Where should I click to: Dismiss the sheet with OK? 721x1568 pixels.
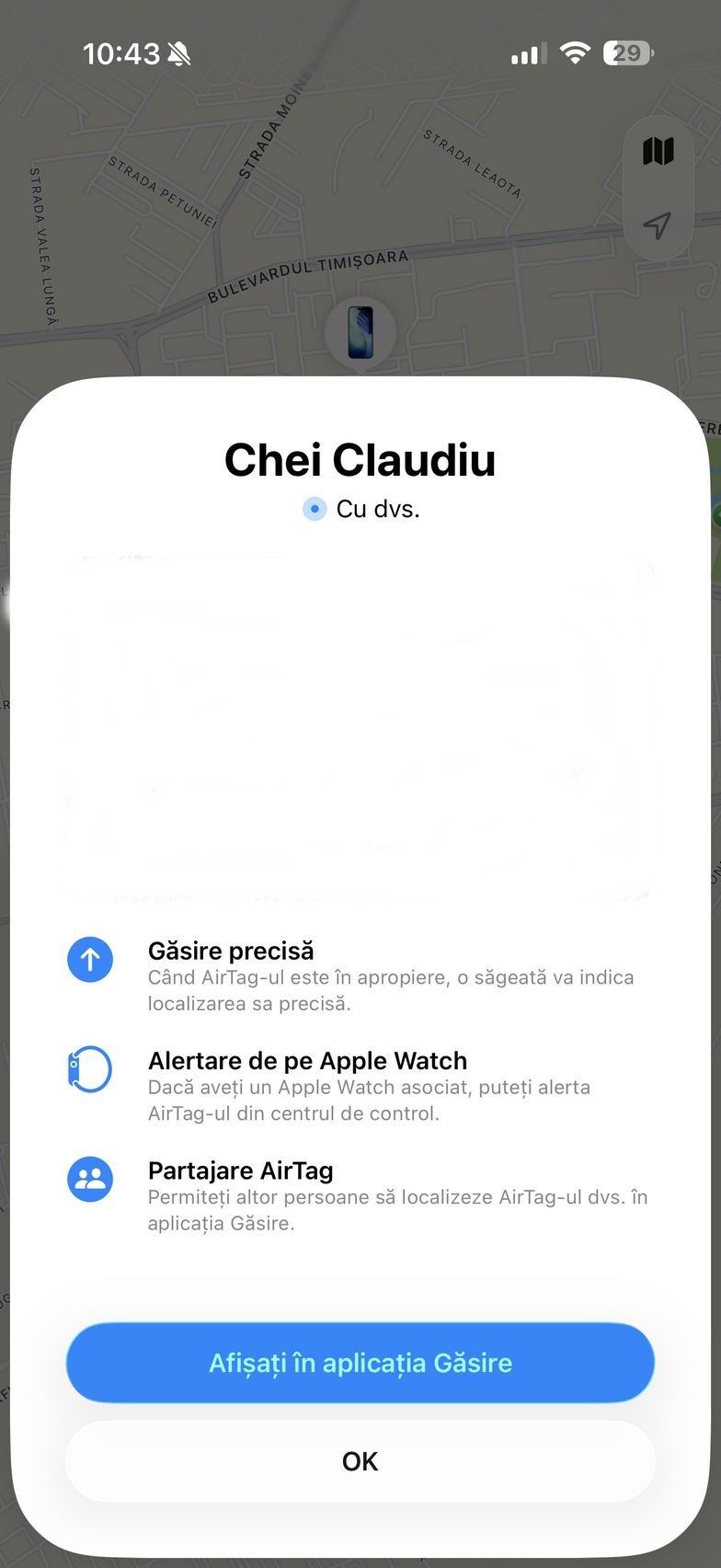pos(360,1461)
